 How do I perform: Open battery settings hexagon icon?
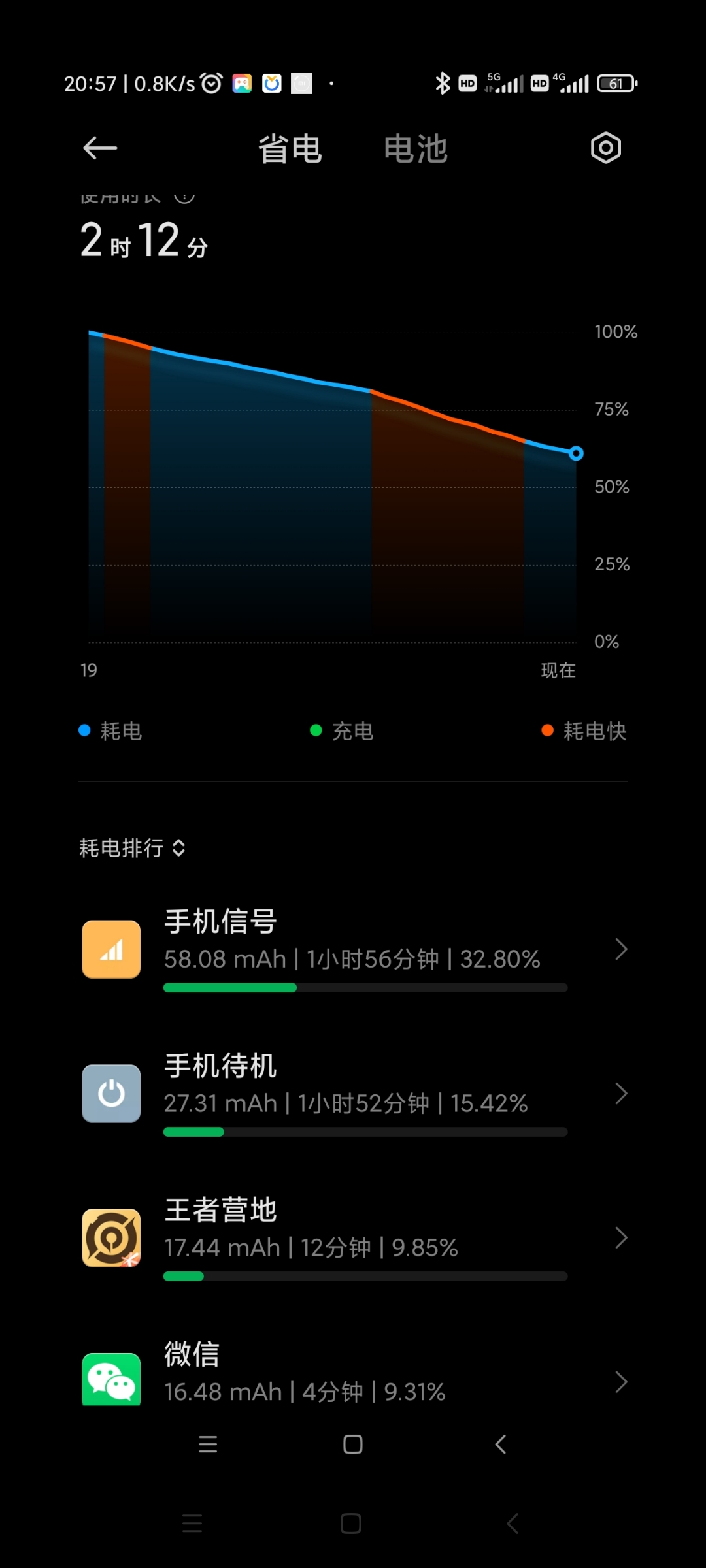coord(606,148)
